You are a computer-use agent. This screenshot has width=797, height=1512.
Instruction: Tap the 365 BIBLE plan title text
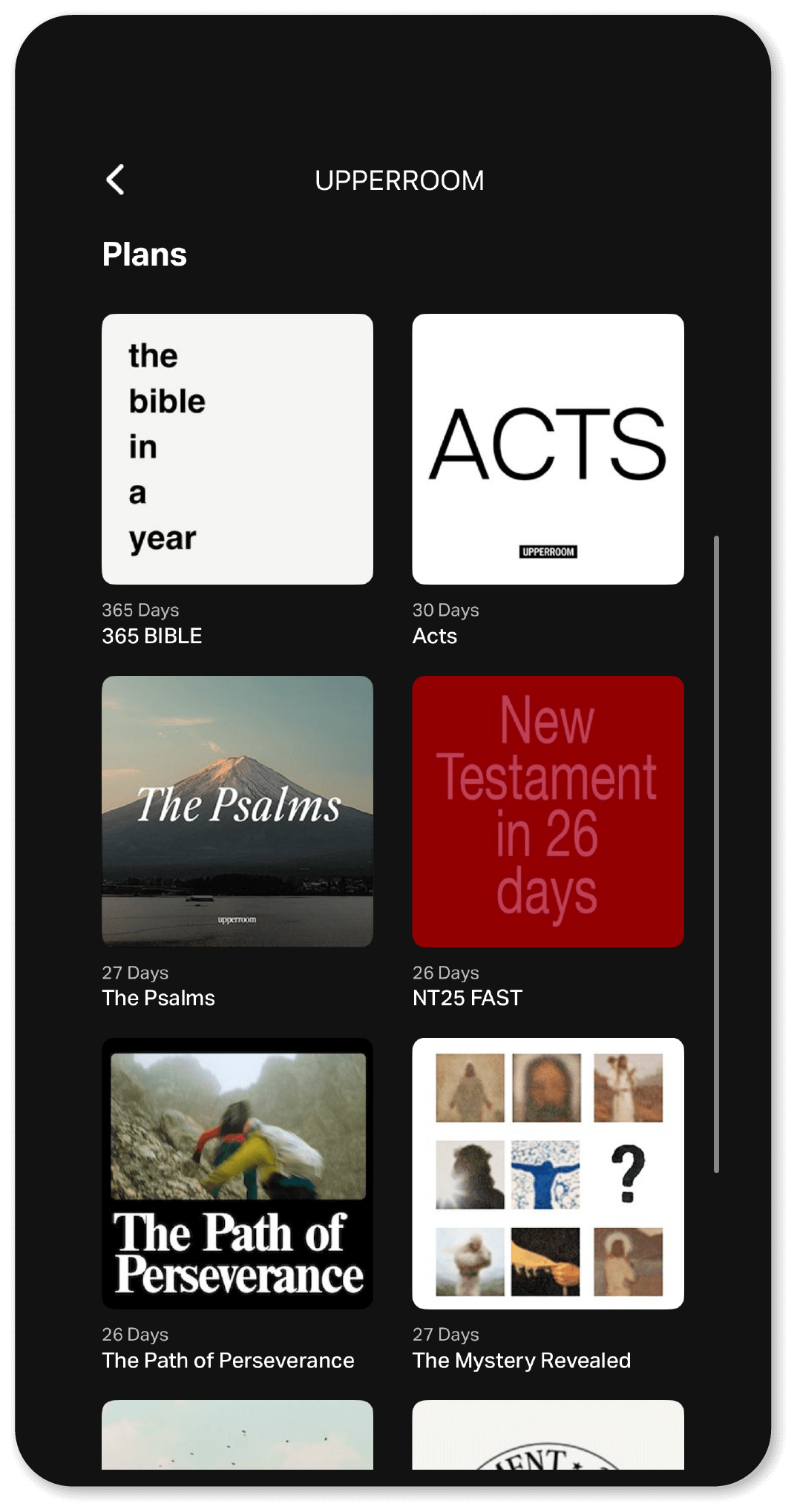pos(151,636)
